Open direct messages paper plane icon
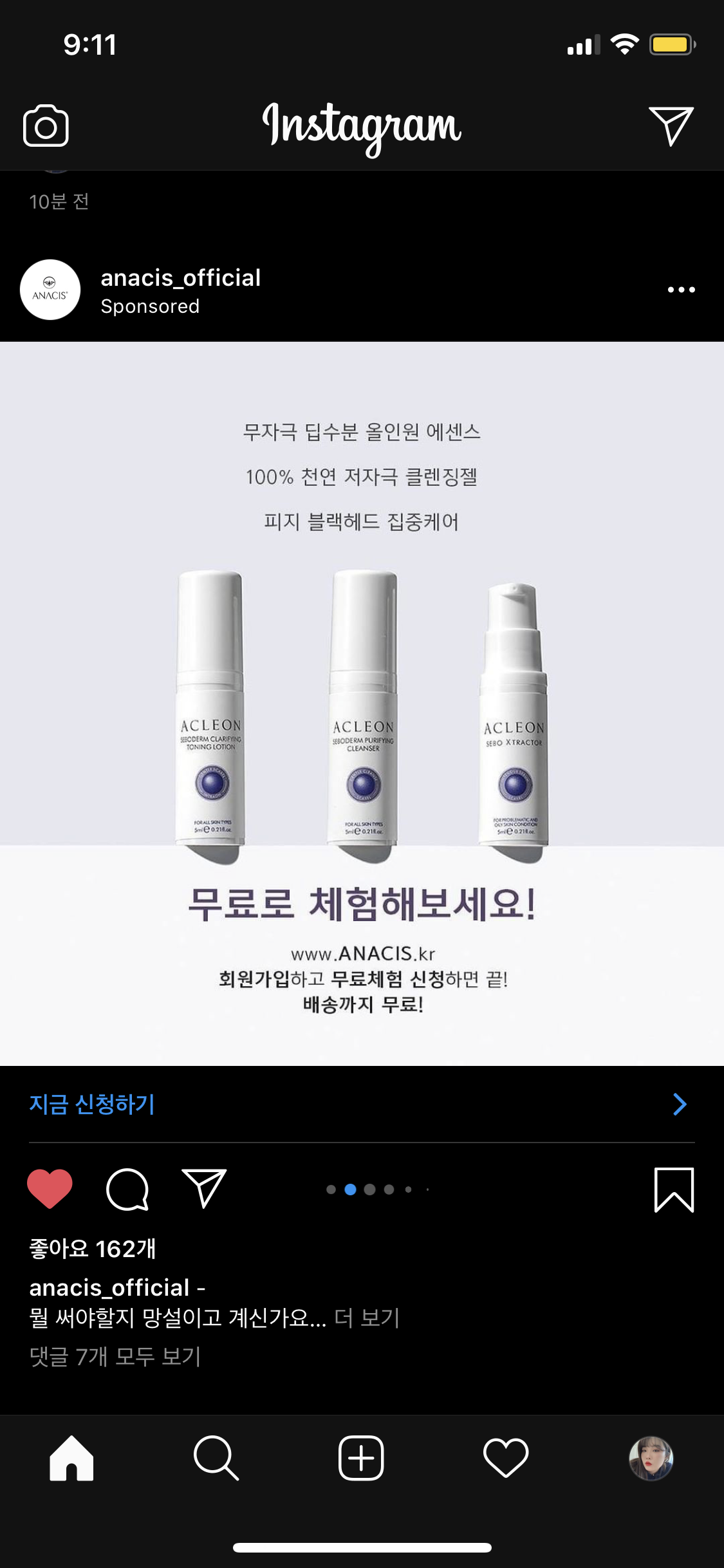Image resolution: width=724 pixels, height=1568 pixels. [x=671, y=126]
